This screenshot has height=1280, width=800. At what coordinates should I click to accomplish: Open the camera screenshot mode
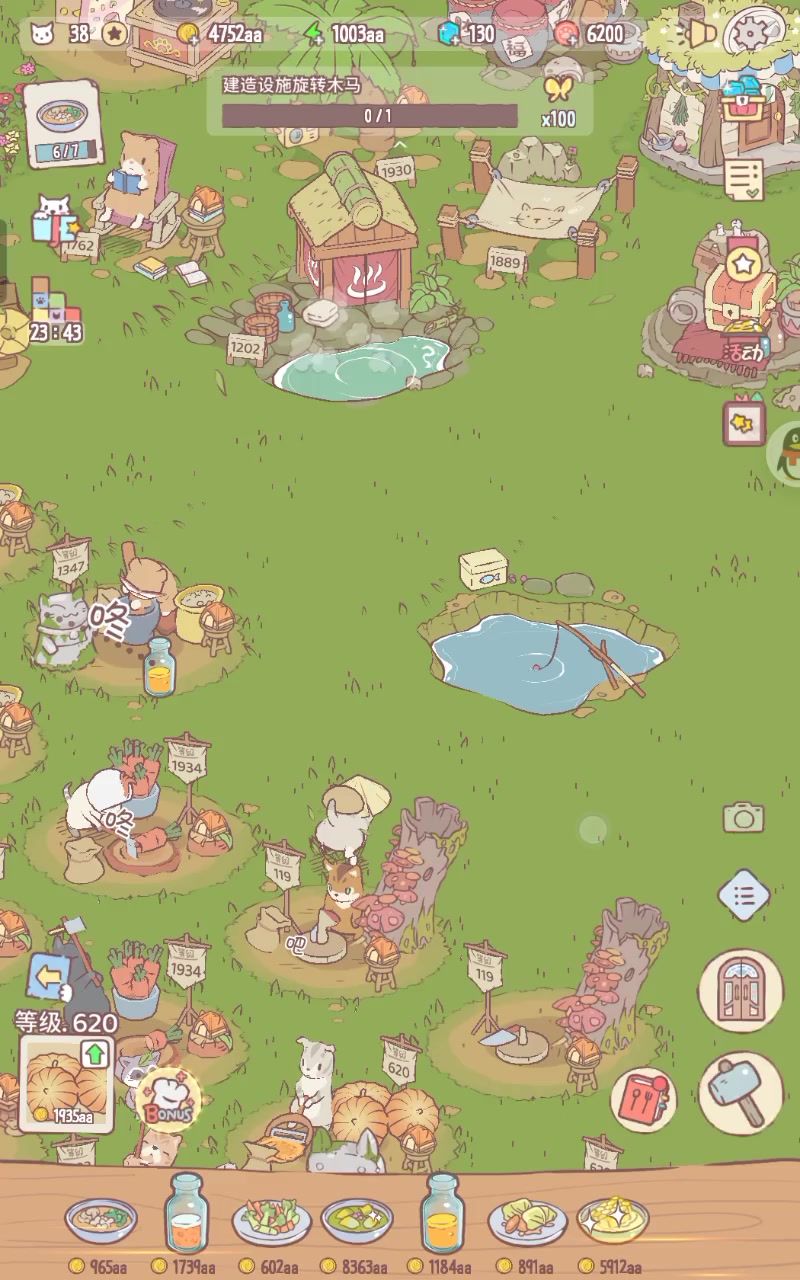tap(743, 818)
